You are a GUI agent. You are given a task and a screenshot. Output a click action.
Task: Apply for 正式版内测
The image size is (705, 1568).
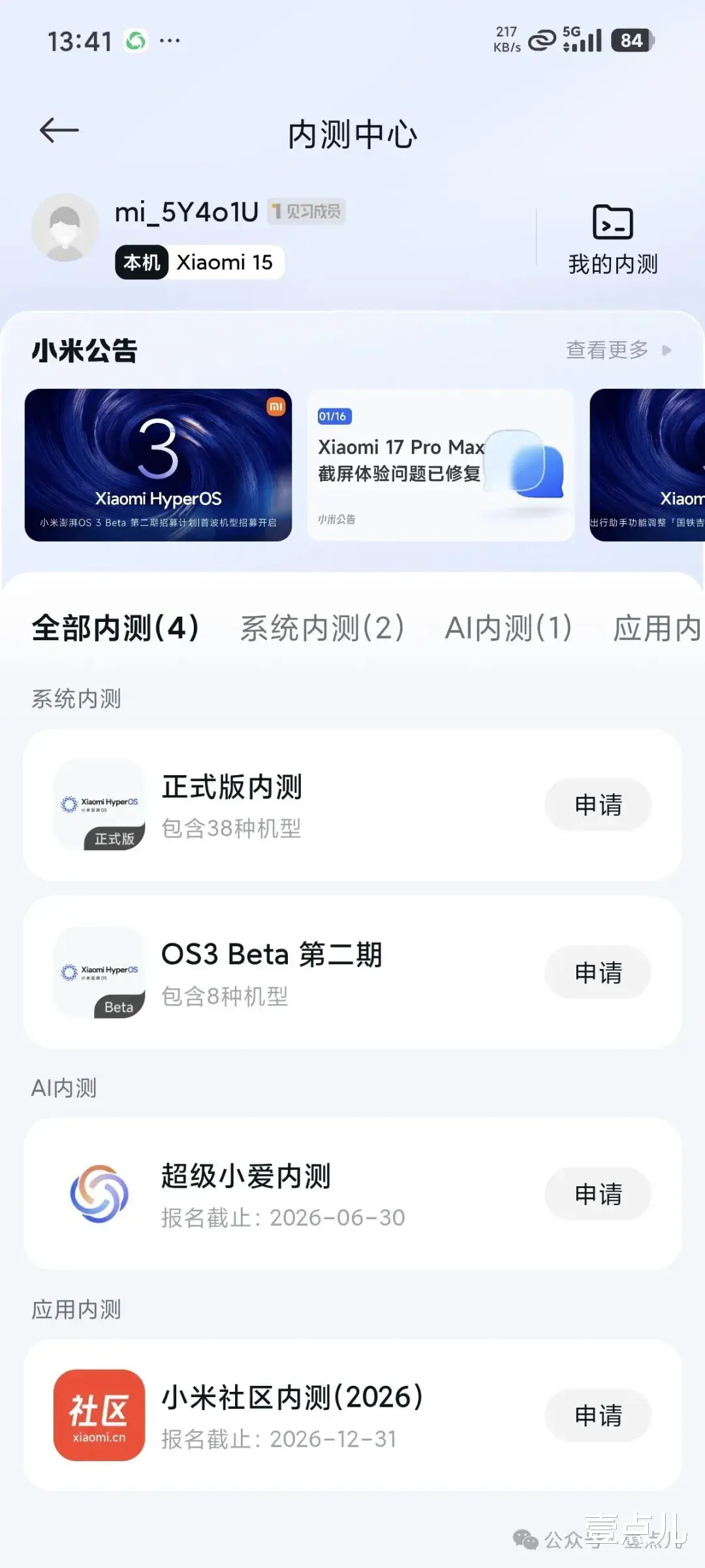[598, 805]
